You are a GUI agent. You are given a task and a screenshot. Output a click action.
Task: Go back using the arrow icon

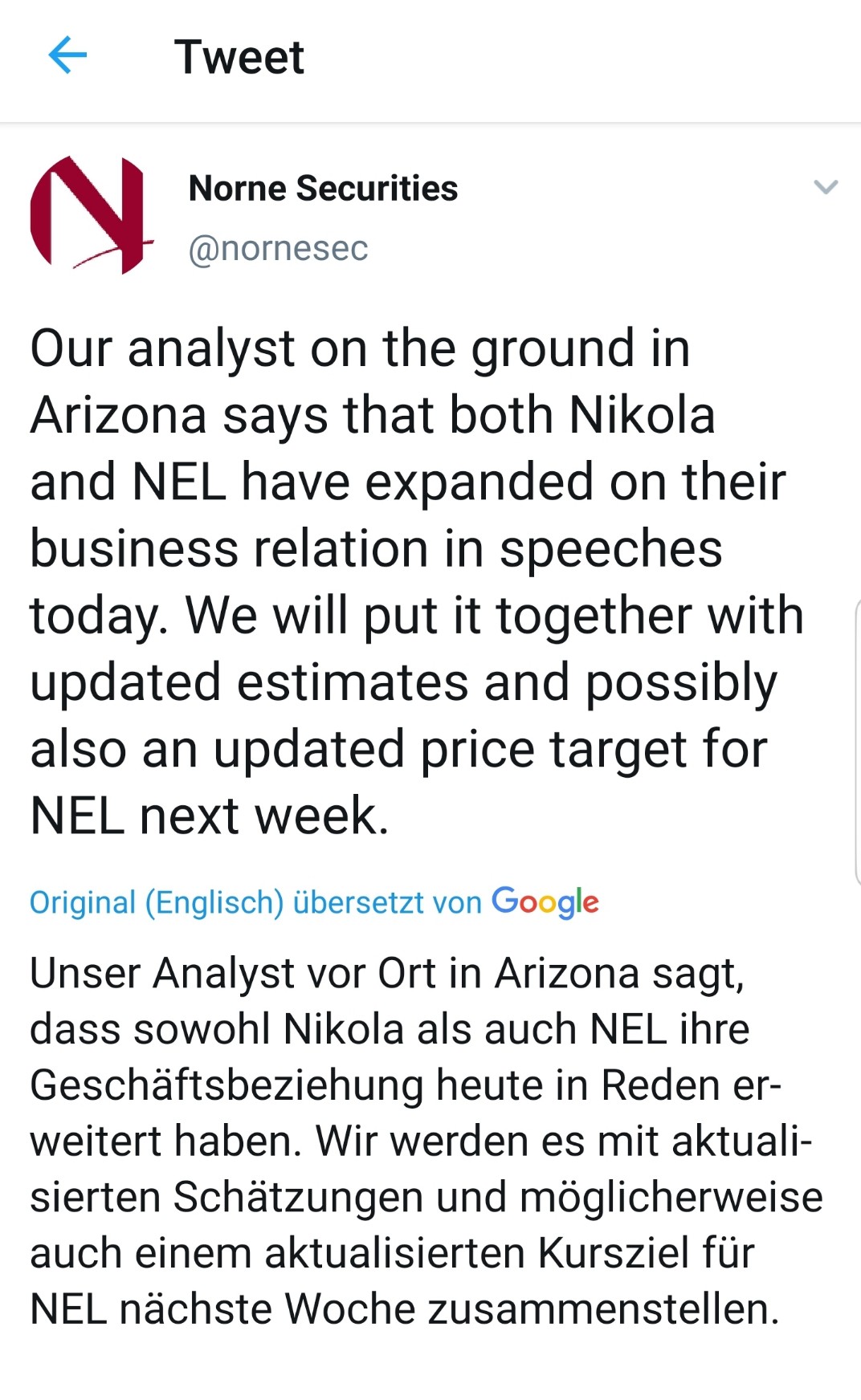67,56
